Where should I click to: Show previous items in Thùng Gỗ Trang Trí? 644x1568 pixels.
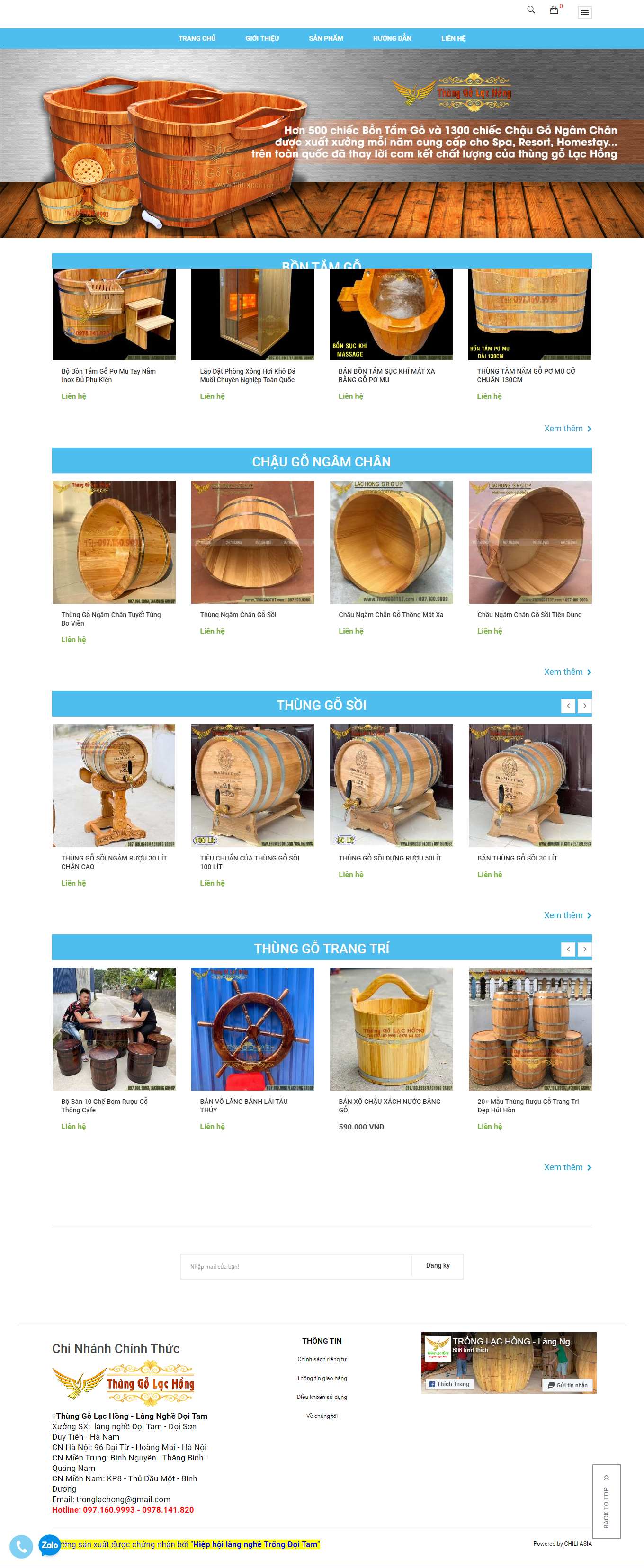click(568, 949)
